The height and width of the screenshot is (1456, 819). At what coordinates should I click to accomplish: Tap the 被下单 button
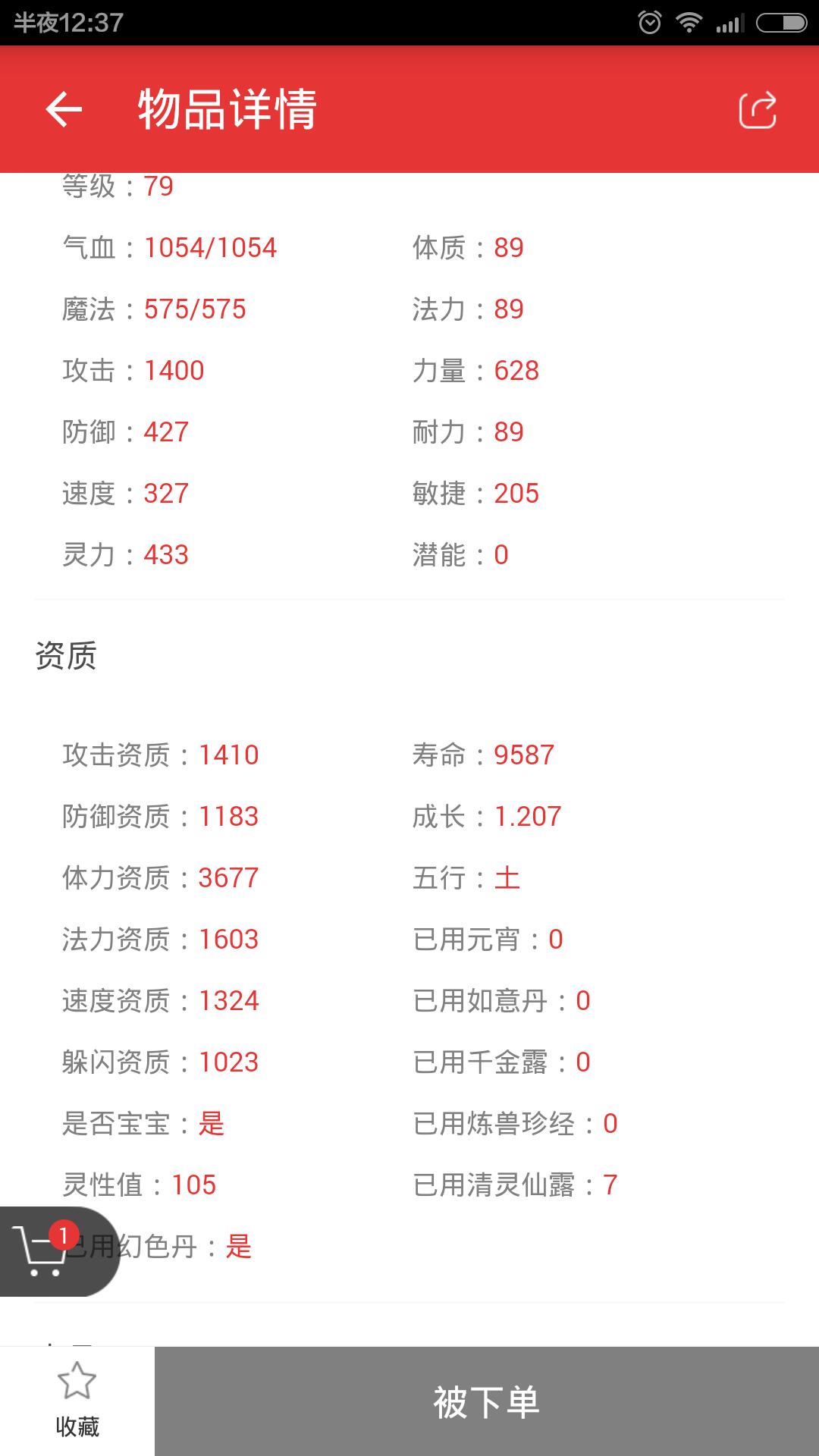(486, 1401)
